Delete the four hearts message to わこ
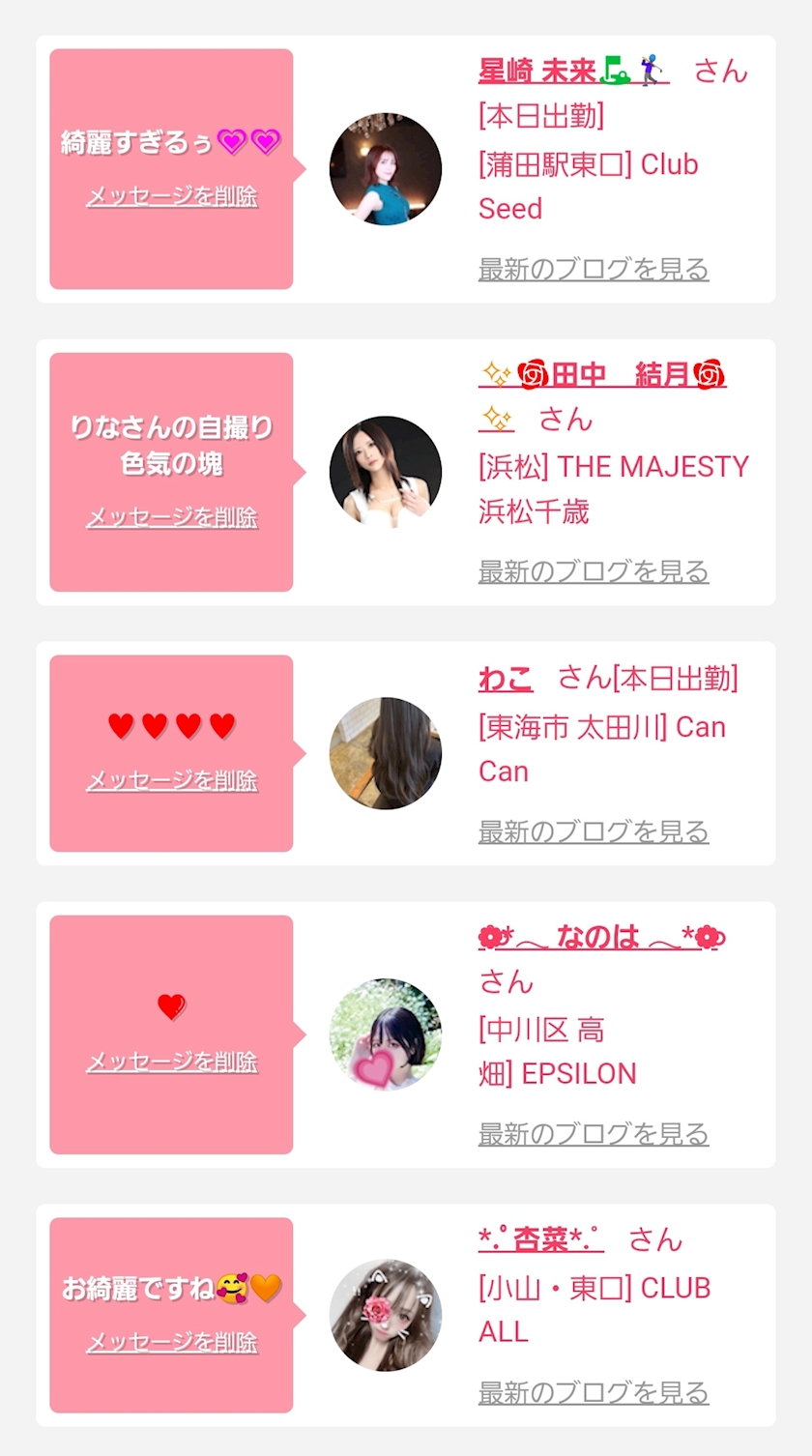812x1456 pixels. click(172, 780)
